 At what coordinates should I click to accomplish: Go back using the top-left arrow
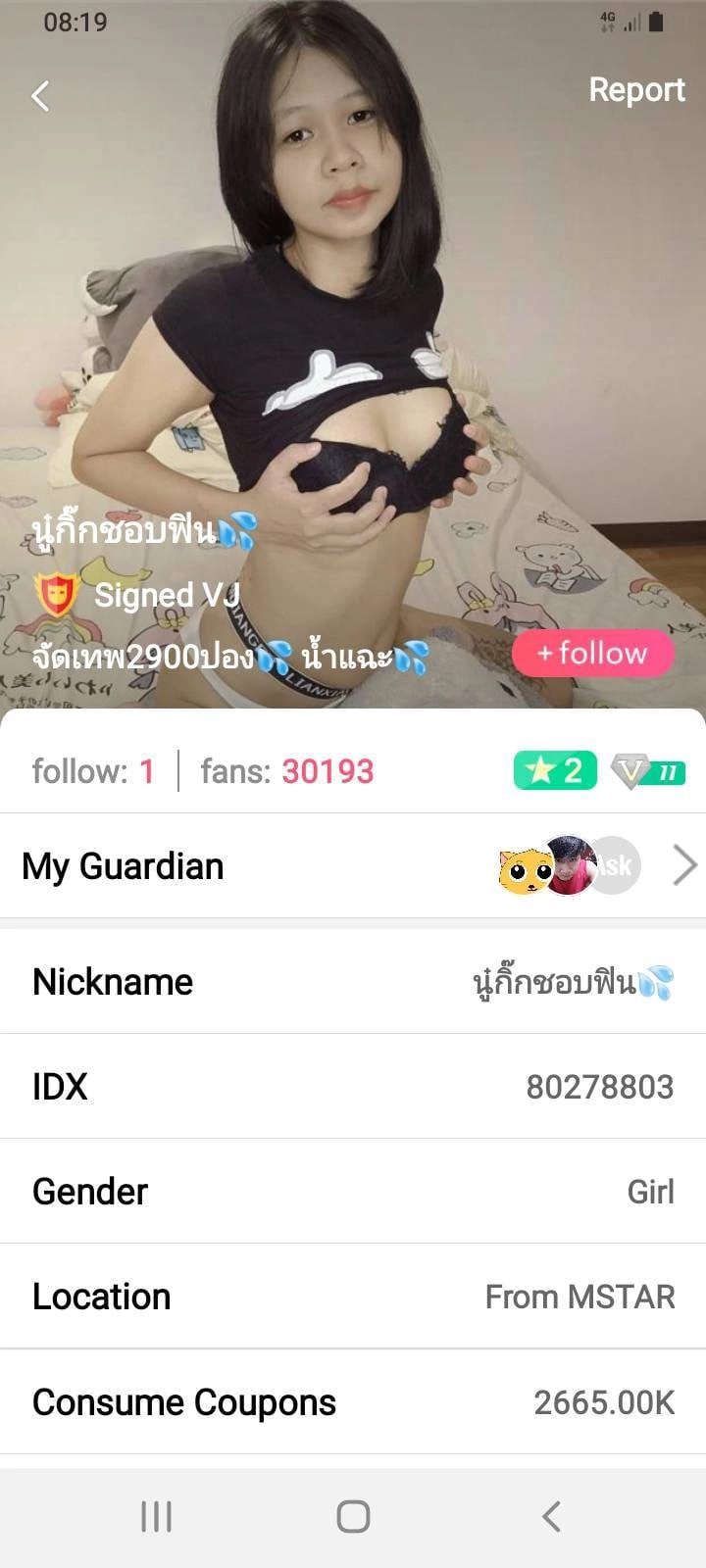click(x=40, y=96)
